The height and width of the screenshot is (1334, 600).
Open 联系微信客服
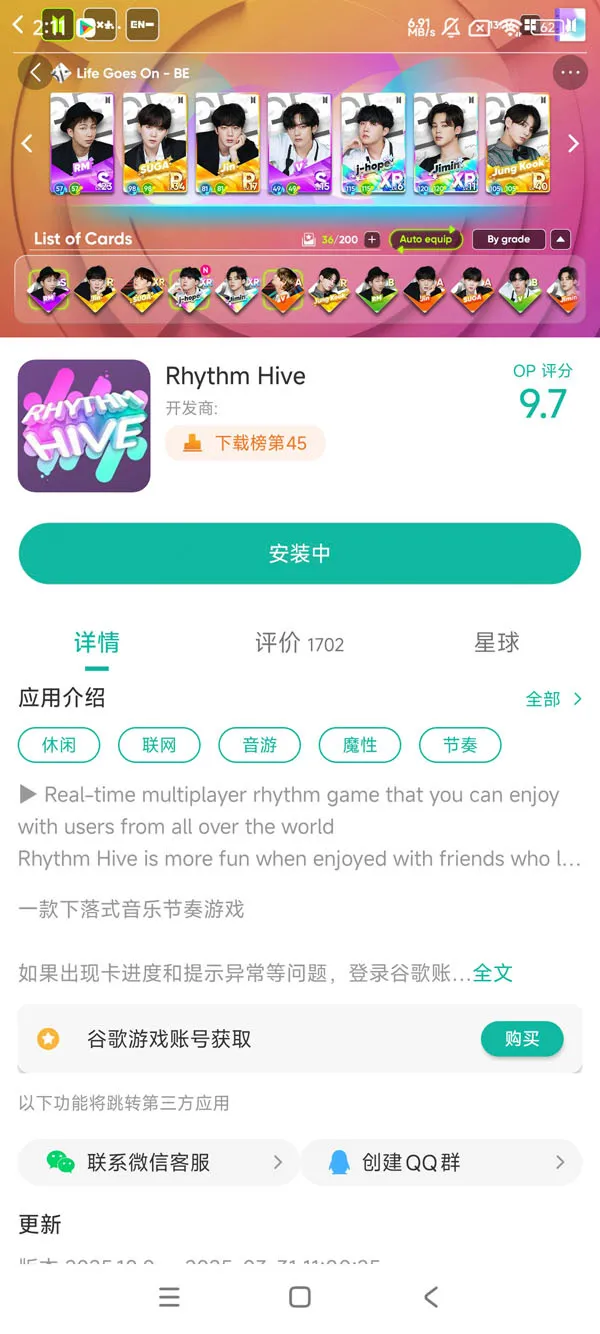tap(158, 1162)
